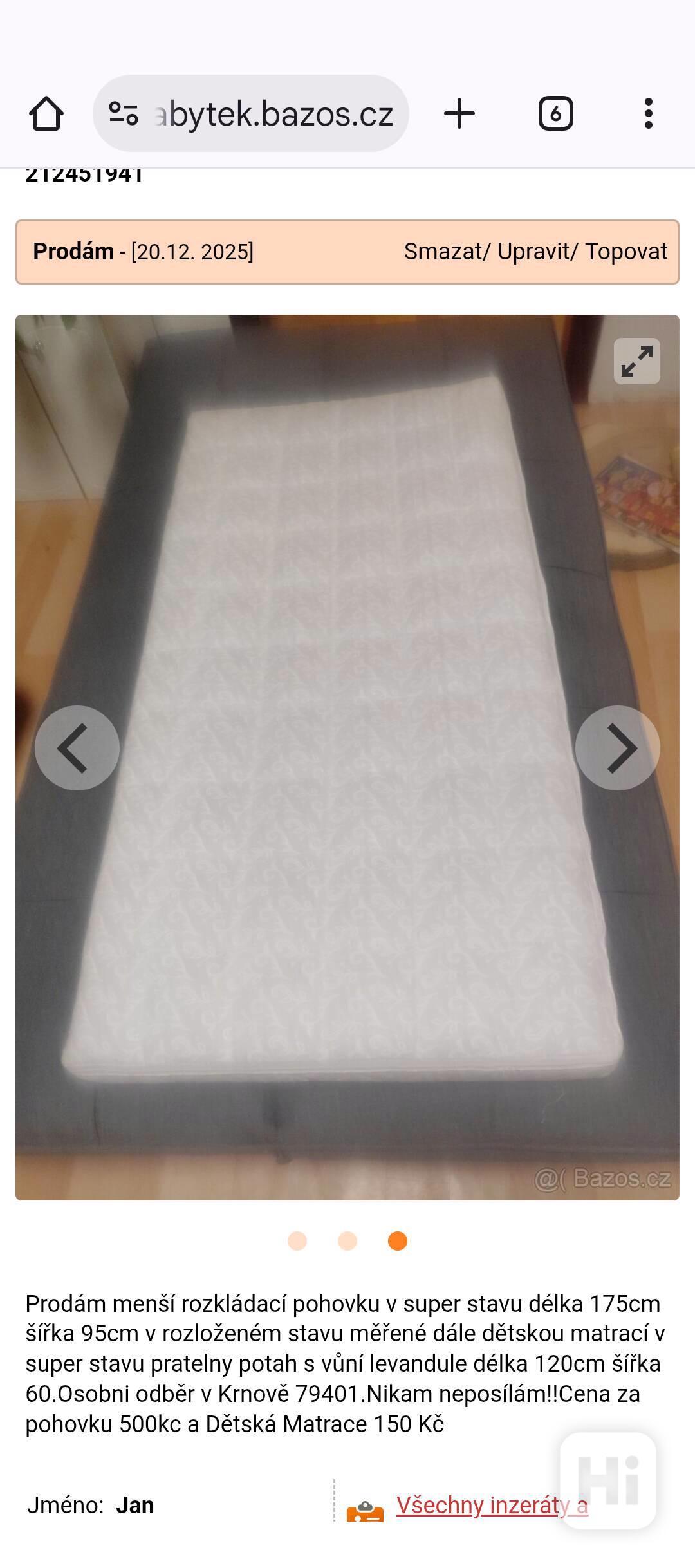The image size is (695, 1568).
Task: Show the open tabs switcher
Action: [555, 114]
